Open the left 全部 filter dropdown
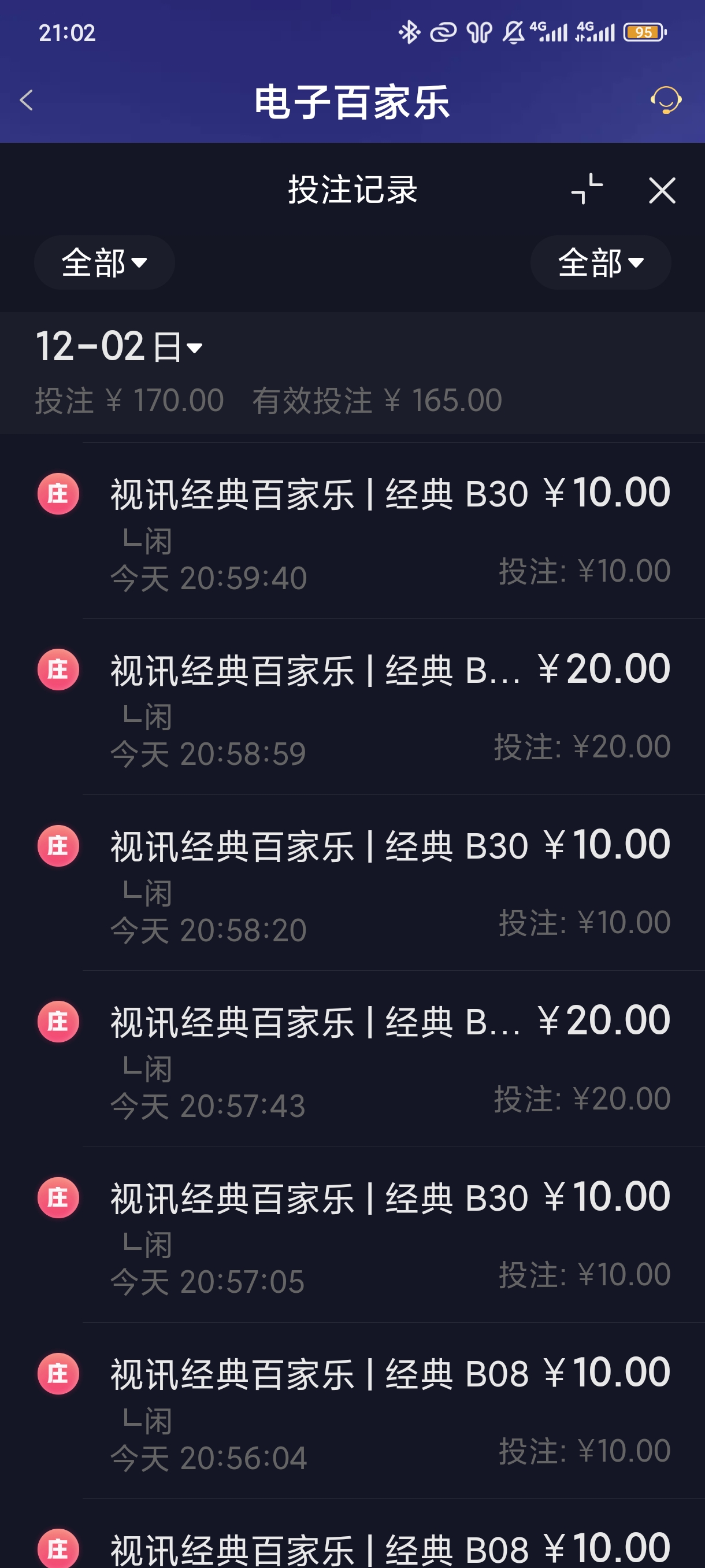 [x=104, y=262]
